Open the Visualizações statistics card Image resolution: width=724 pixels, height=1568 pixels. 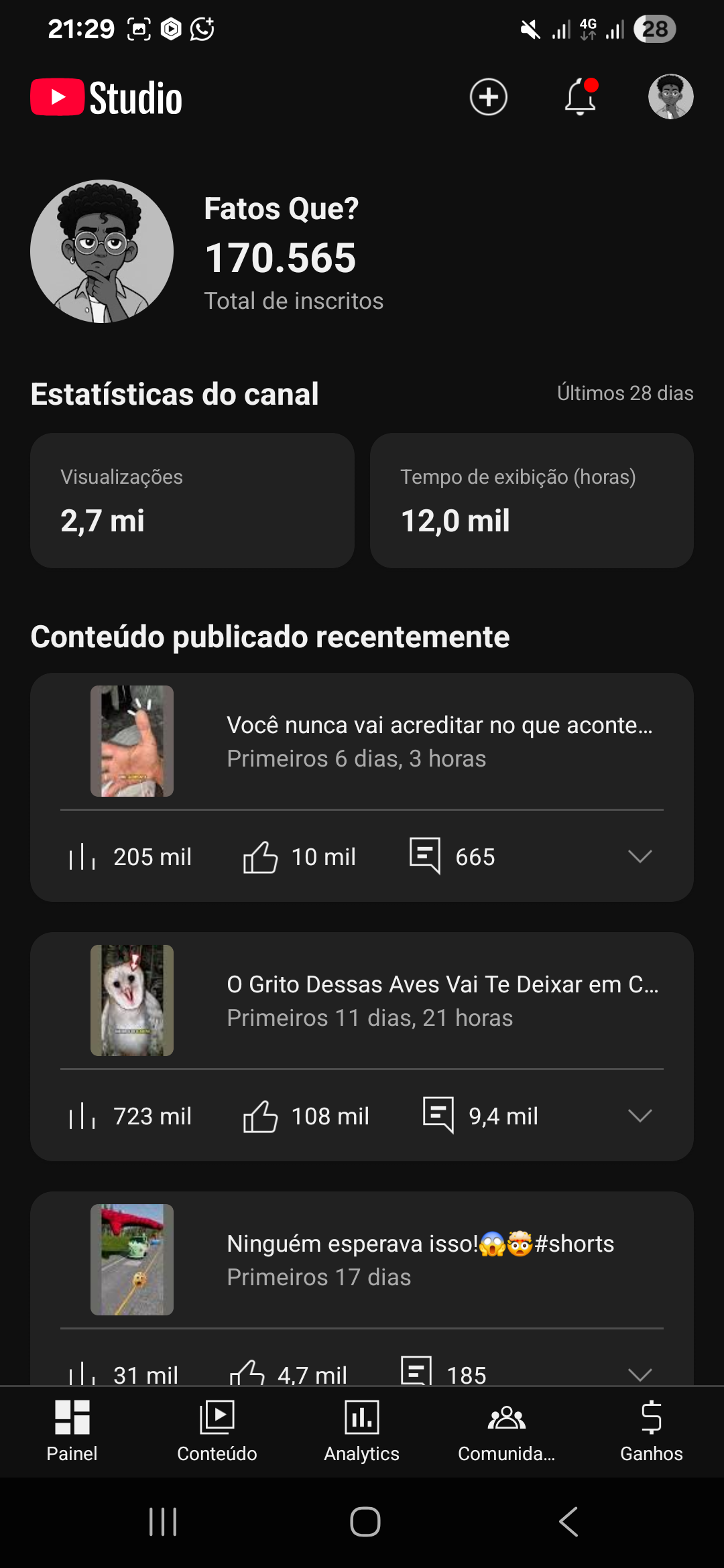click(x=192, y=501)
